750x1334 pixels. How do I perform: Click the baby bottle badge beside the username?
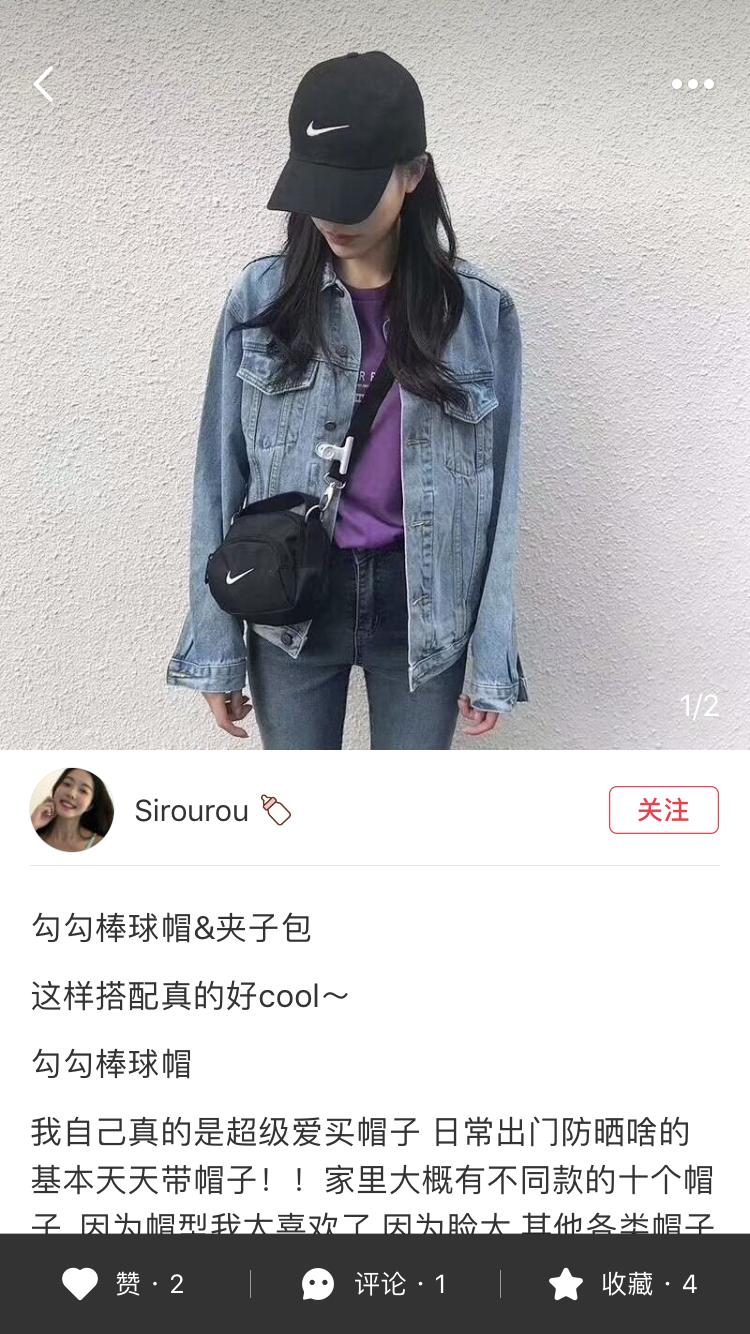(x=277, y=811)
